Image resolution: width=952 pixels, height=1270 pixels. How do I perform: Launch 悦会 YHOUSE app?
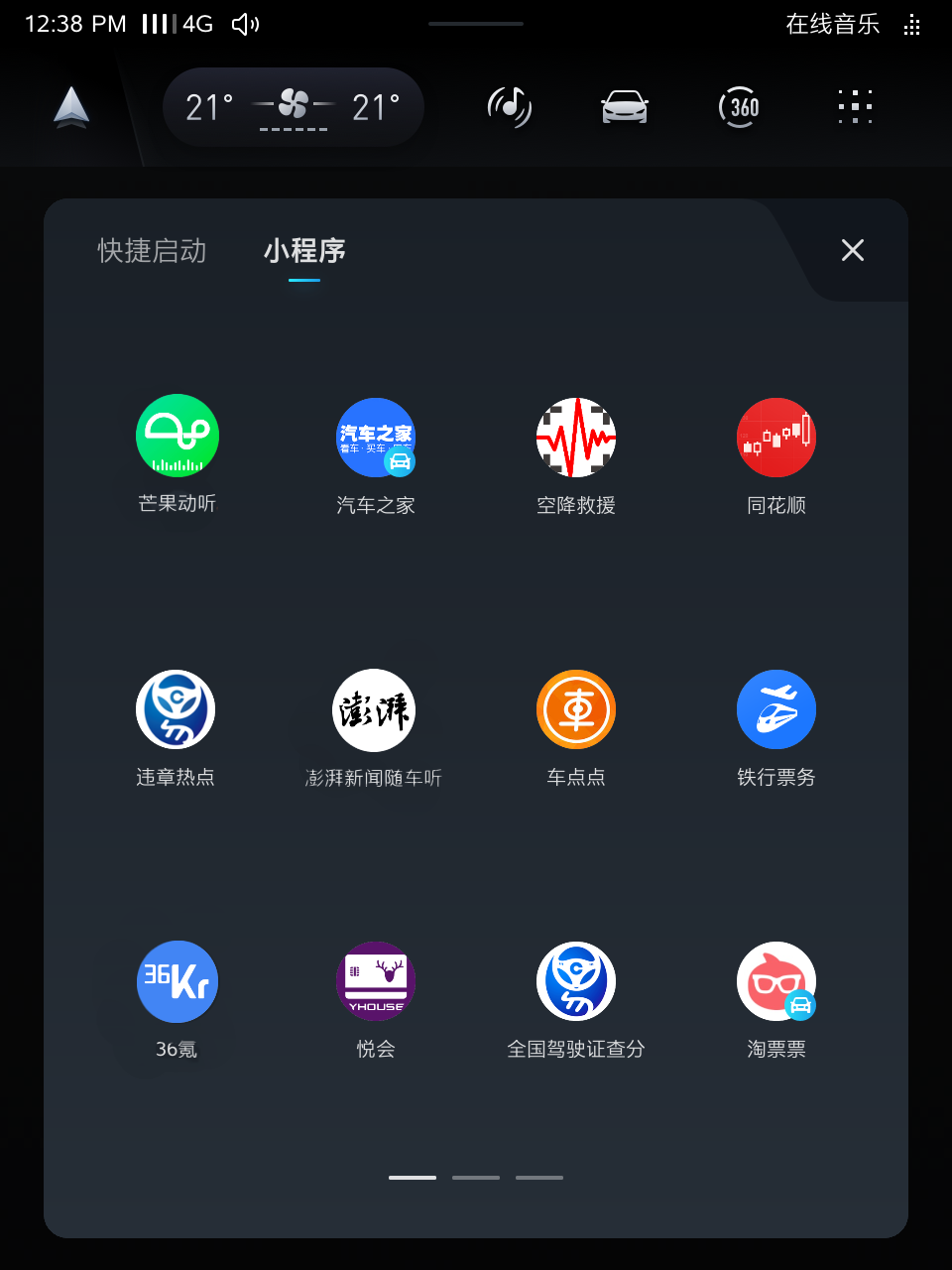point(376,981)
